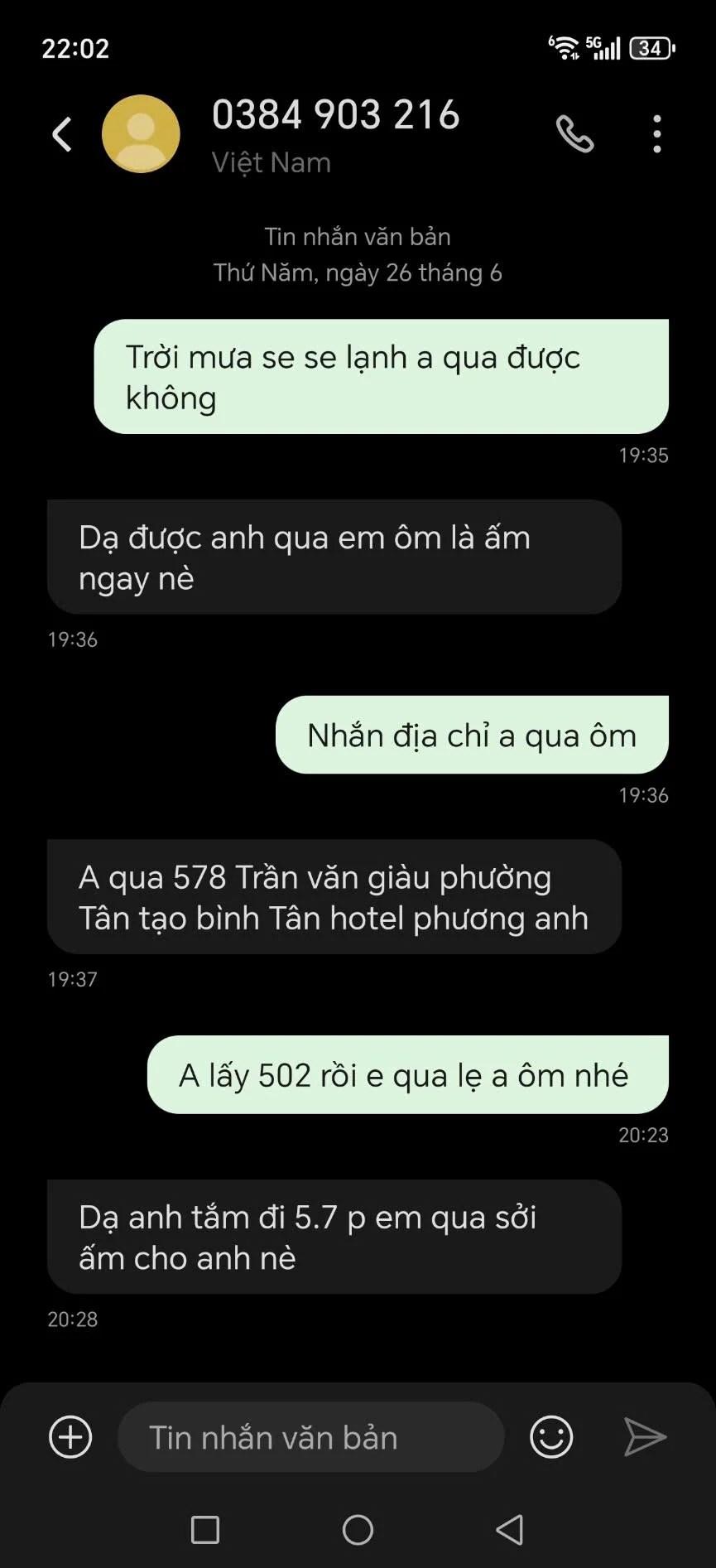Open the emoji picker
Image resolution: width=716 pixels, height=1568 pixels.
click(x=551, y=1437)
